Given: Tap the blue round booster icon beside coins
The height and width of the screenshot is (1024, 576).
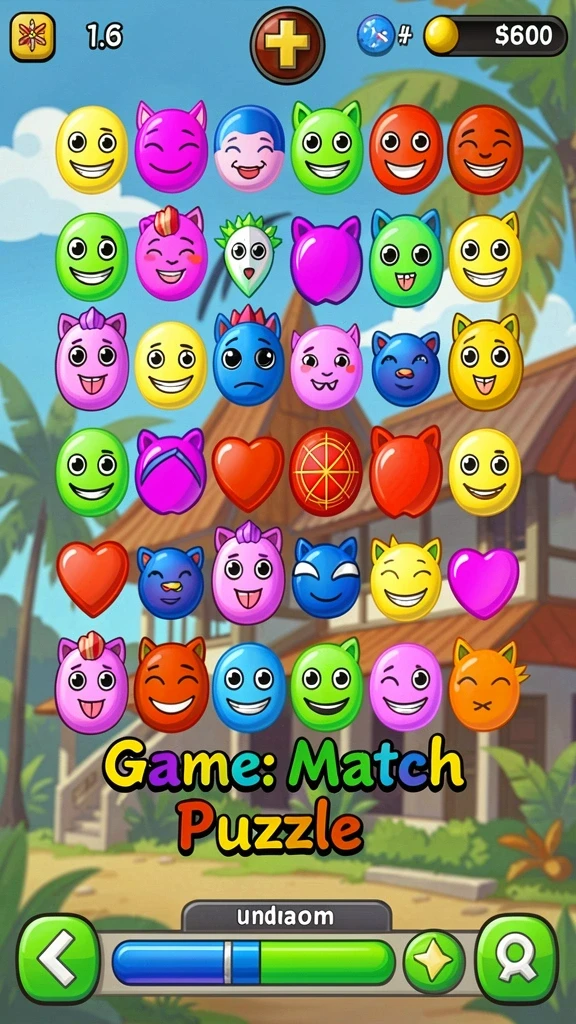Looking at the screenshot, I should point(376,35).
